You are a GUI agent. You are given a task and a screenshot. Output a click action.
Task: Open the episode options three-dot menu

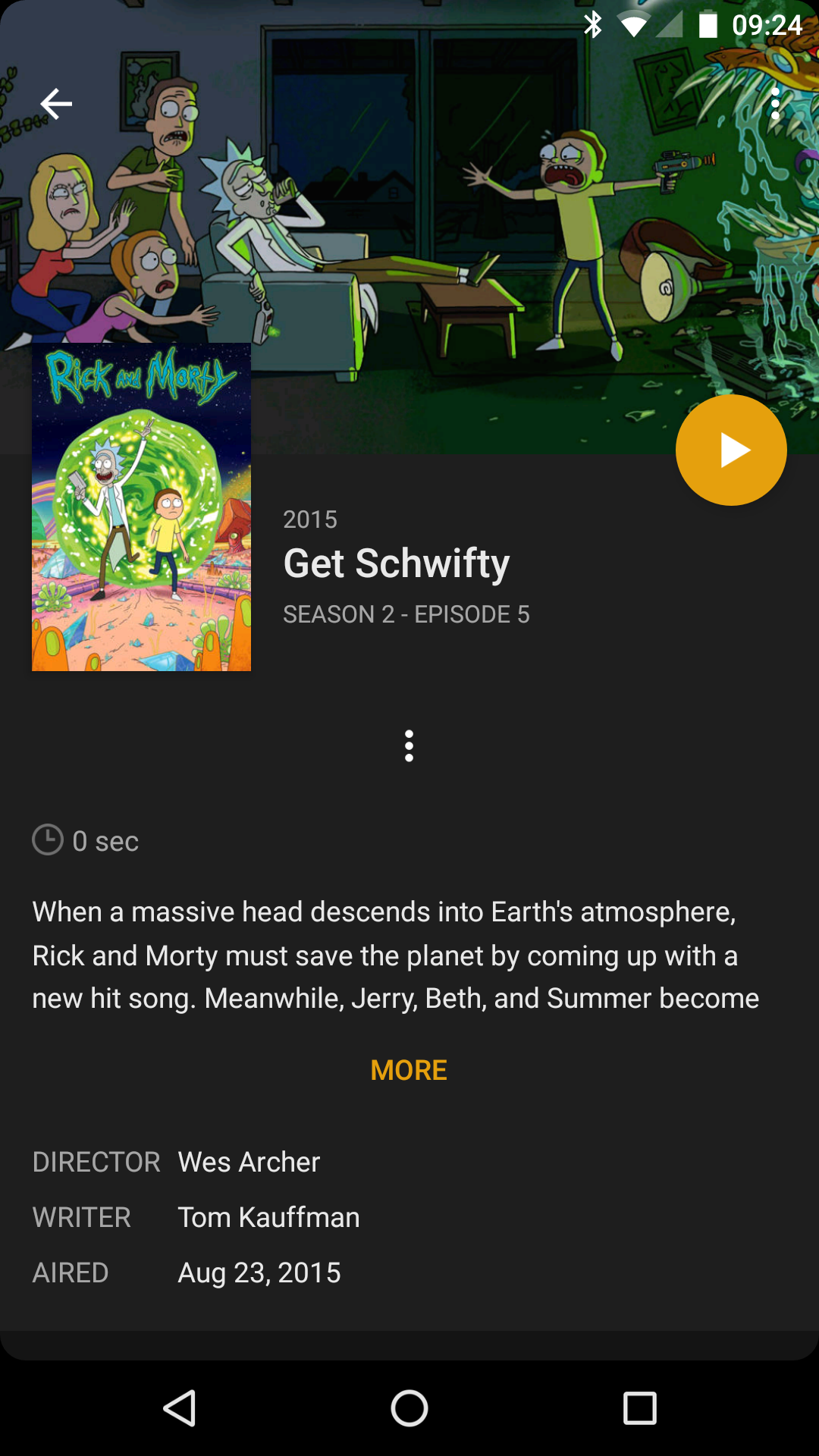[x=409, y=746]
